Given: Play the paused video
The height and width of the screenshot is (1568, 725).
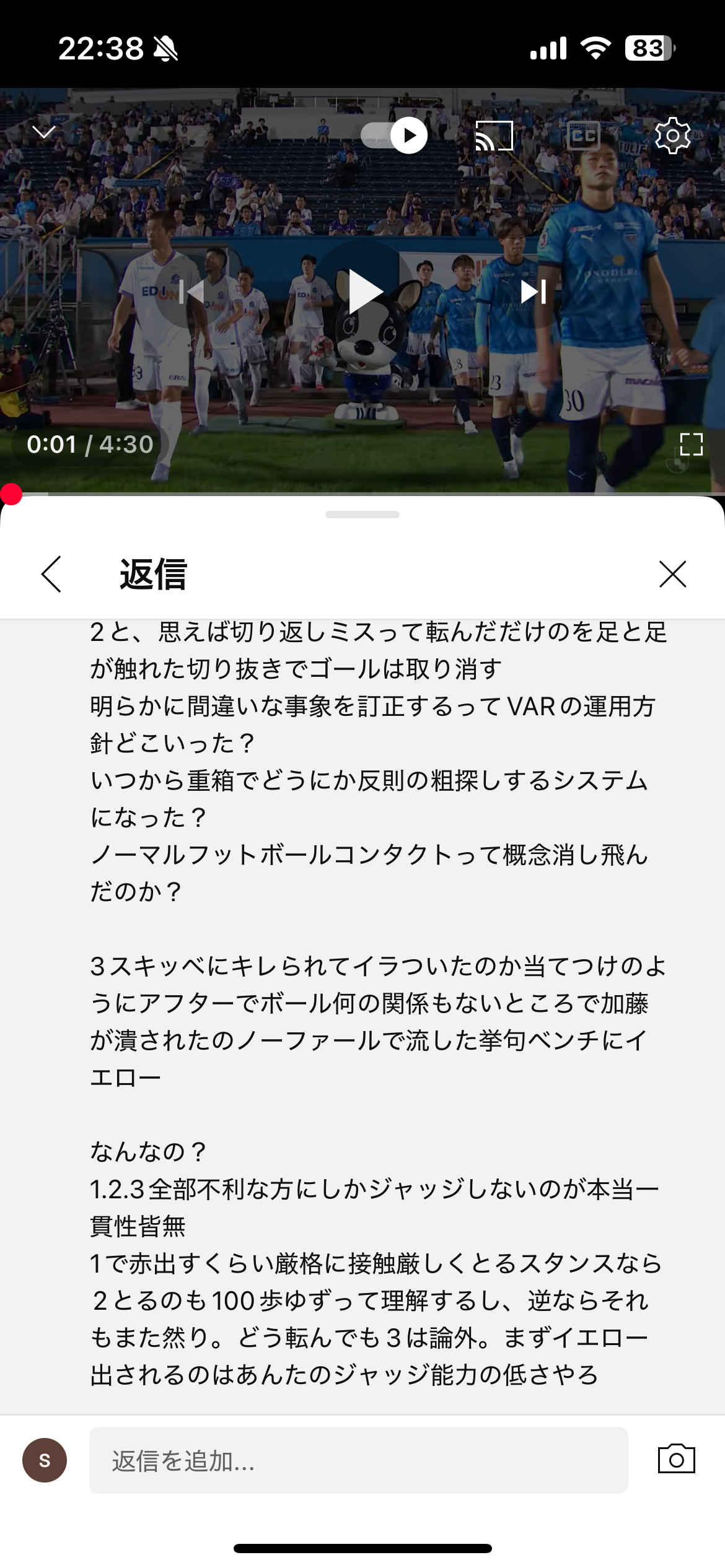Looking at the screenshot, I should [x=364, y=291].
